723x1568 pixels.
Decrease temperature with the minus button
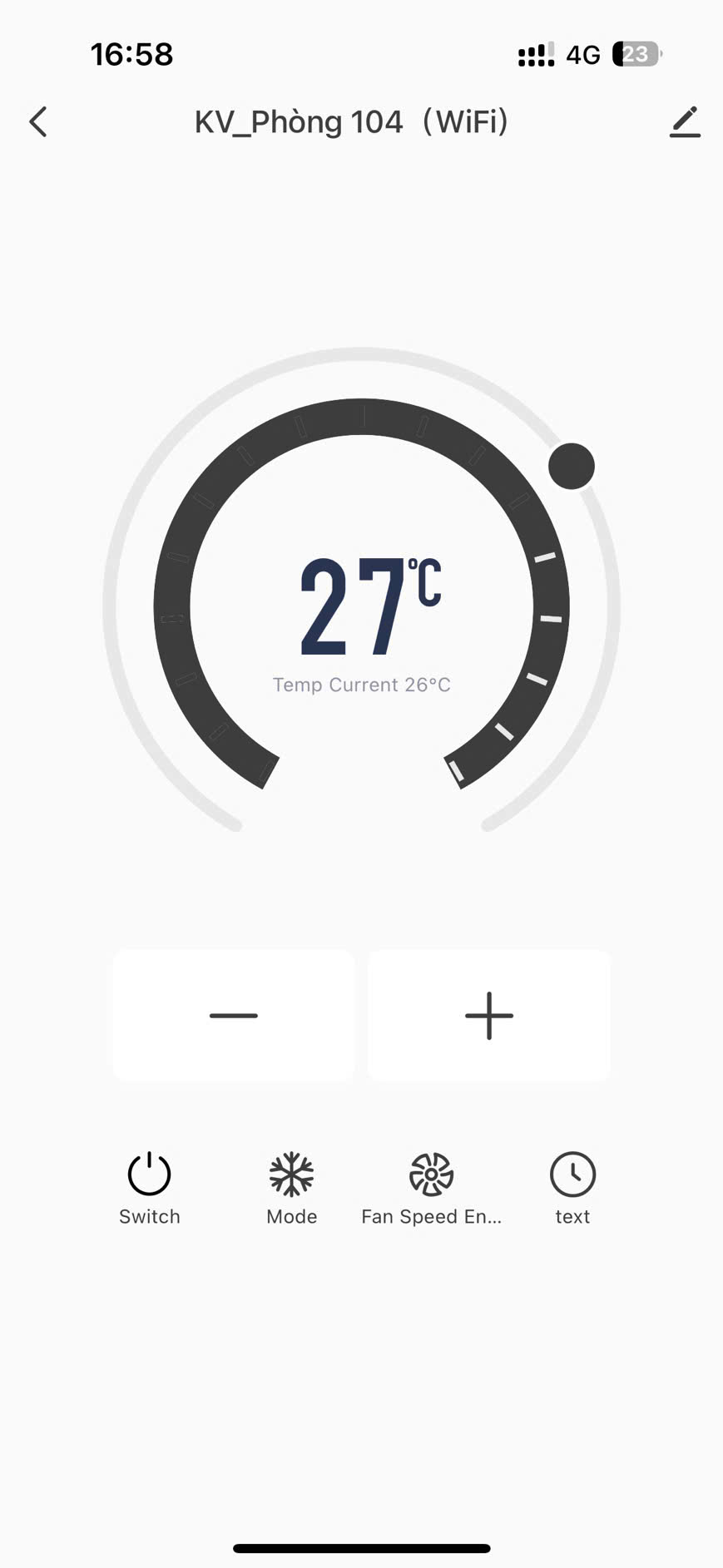click(234, 1016)
